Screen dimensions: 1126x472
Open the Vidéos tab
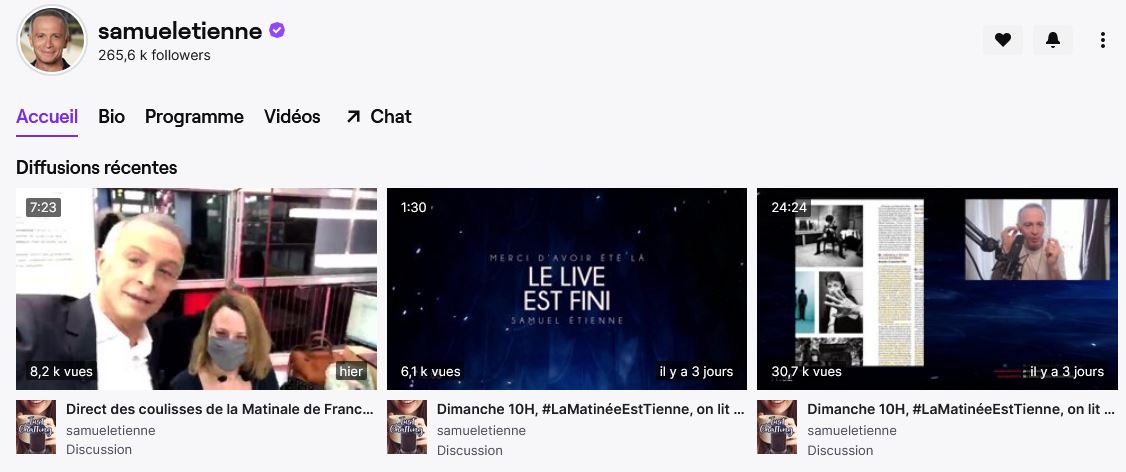point(292,117)
